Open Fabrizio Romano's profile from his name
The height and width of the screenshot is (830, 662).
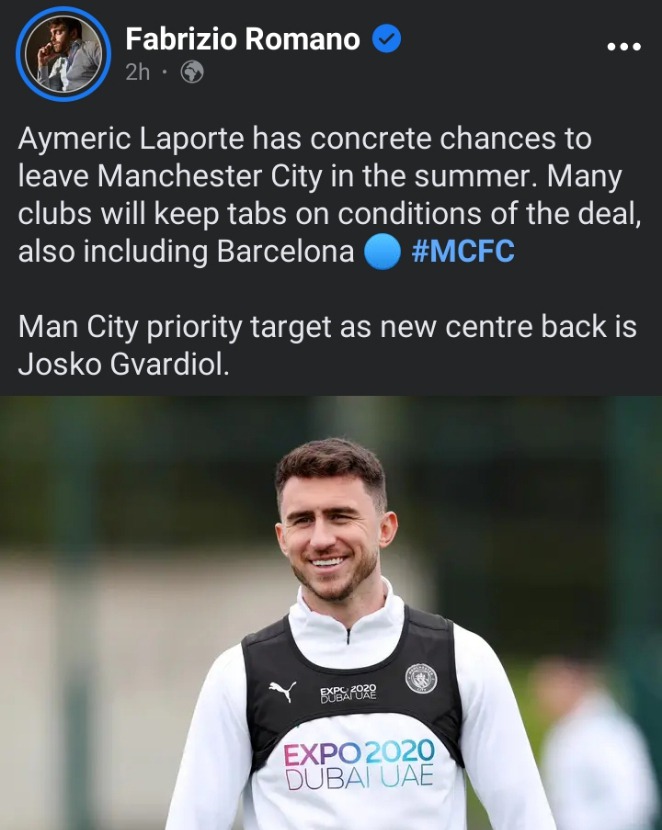(x=242, y=39)
